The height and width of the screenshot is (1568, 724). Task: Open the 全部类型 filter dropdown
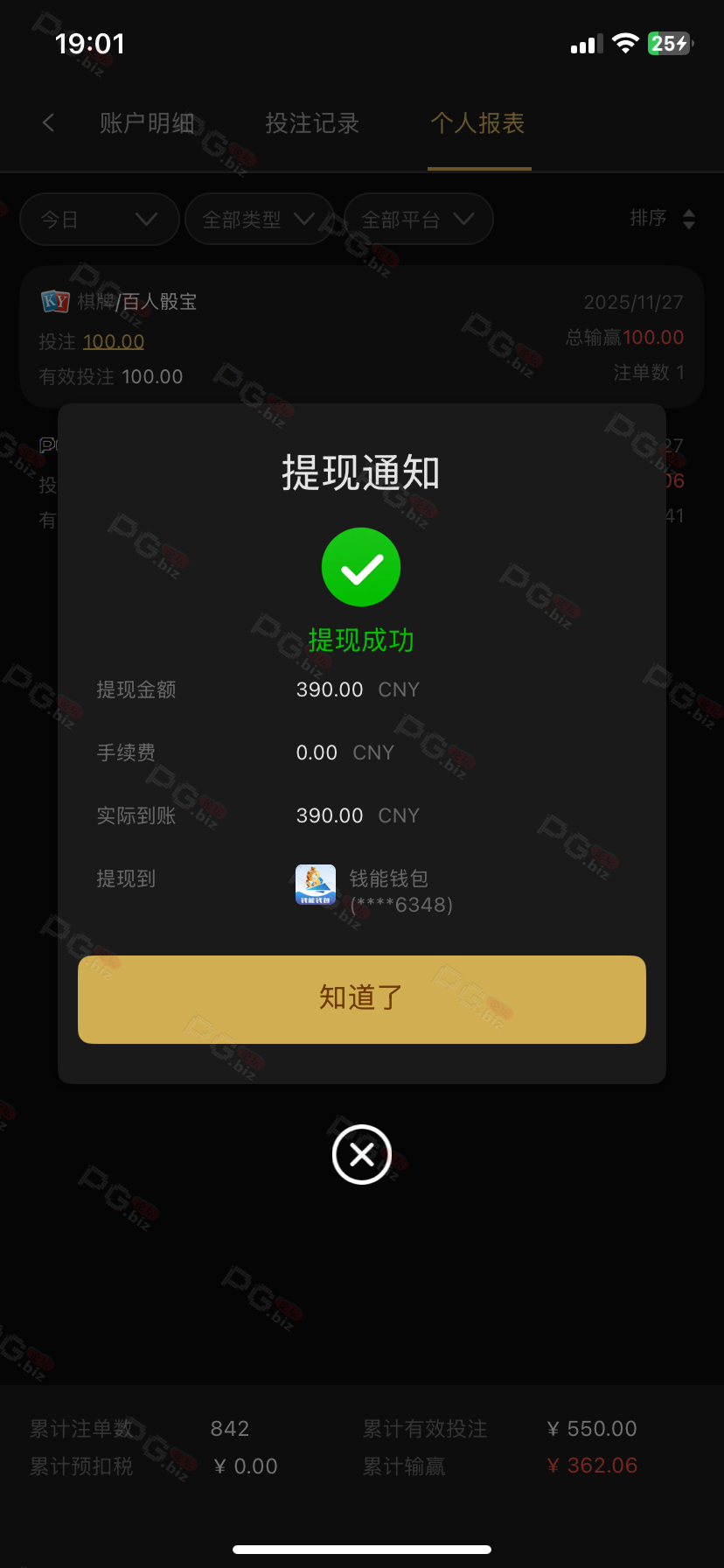point(259,219)
